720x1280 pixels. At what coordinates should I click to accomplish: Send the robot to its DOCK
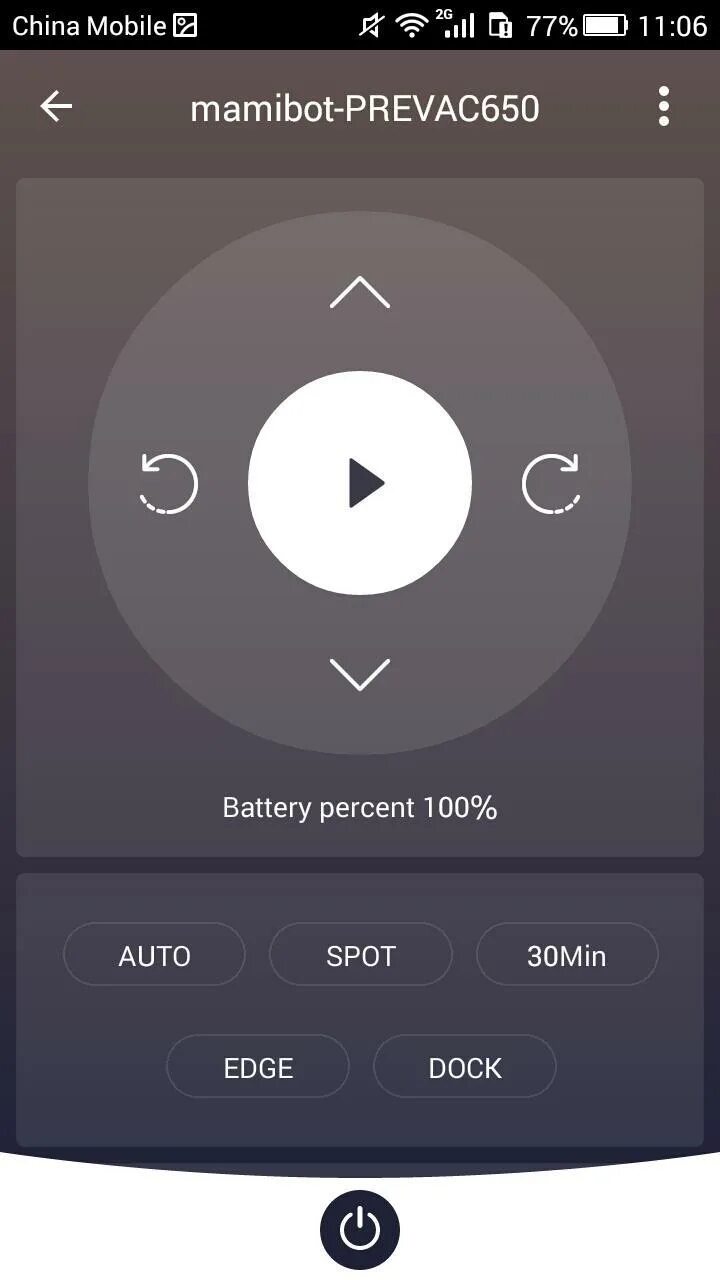click(x=465, y=1067)
